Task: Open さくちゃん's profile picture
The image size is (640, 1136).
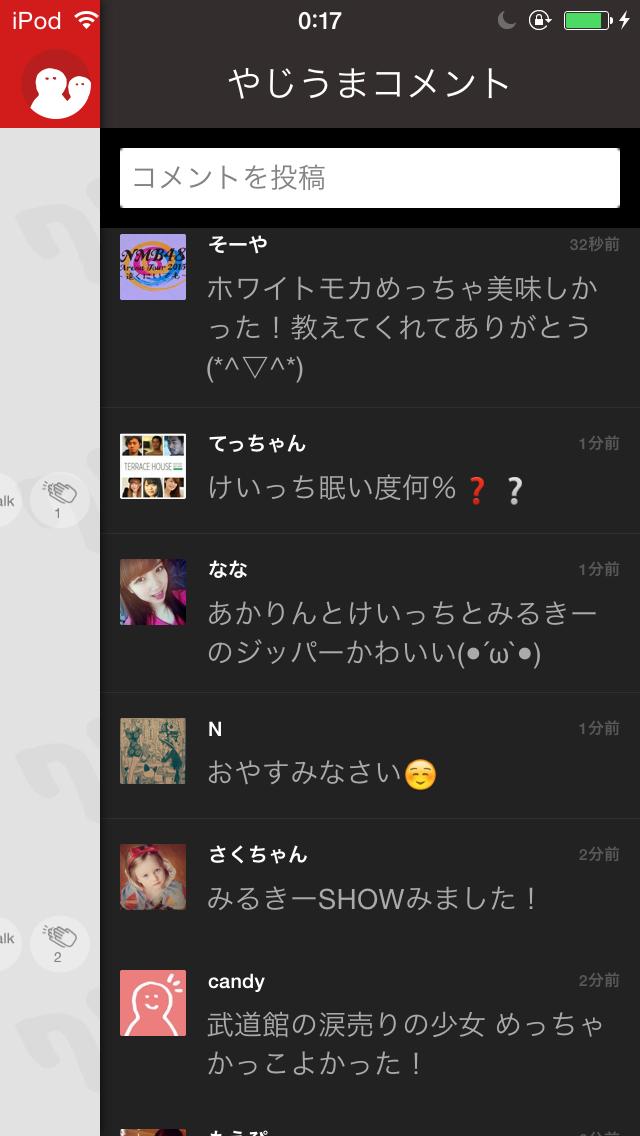Action: (x=153, y=877)
